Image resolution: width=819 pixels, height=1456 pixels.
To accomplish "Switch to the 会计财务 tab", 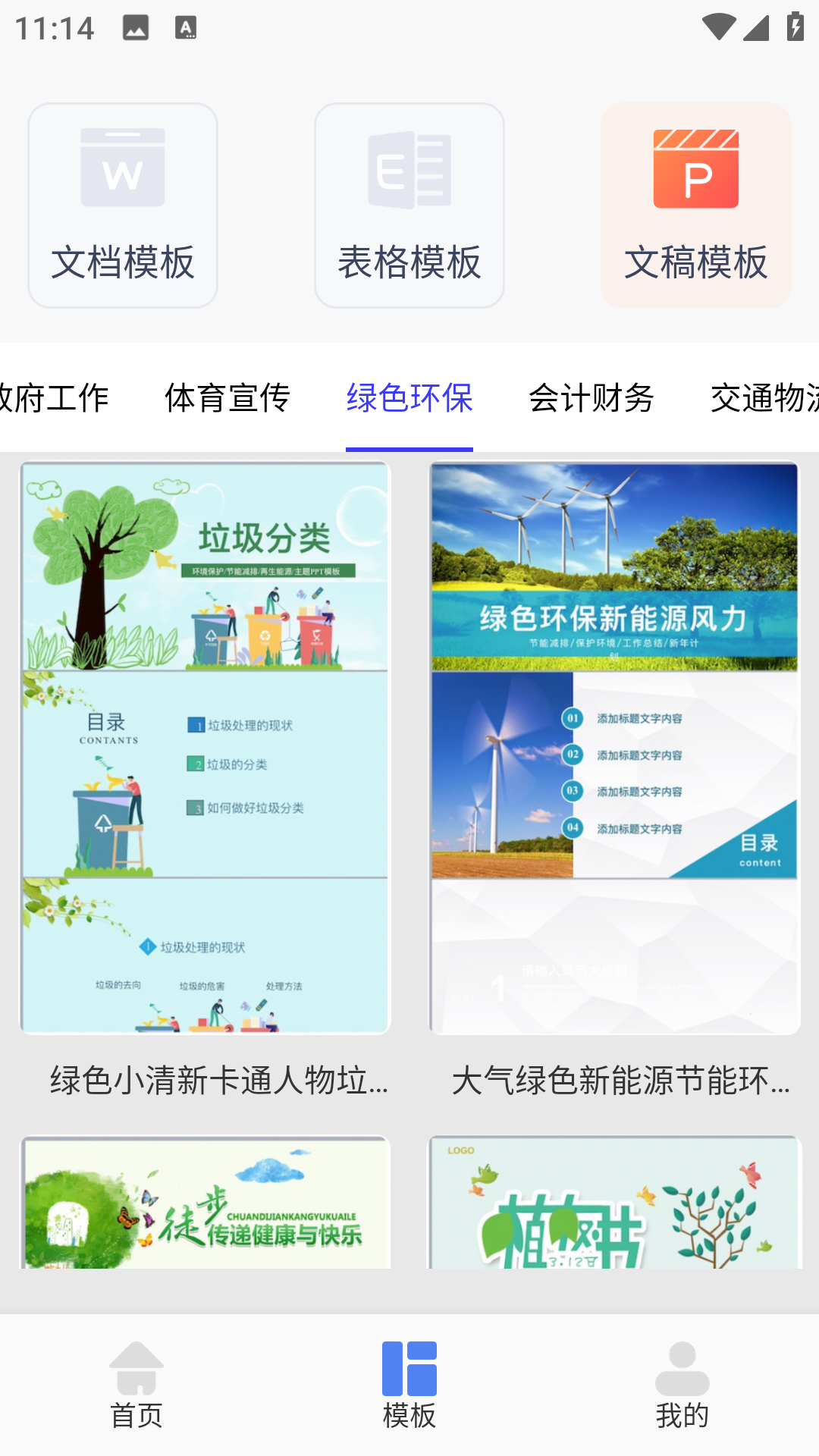I will pos(591,398).
